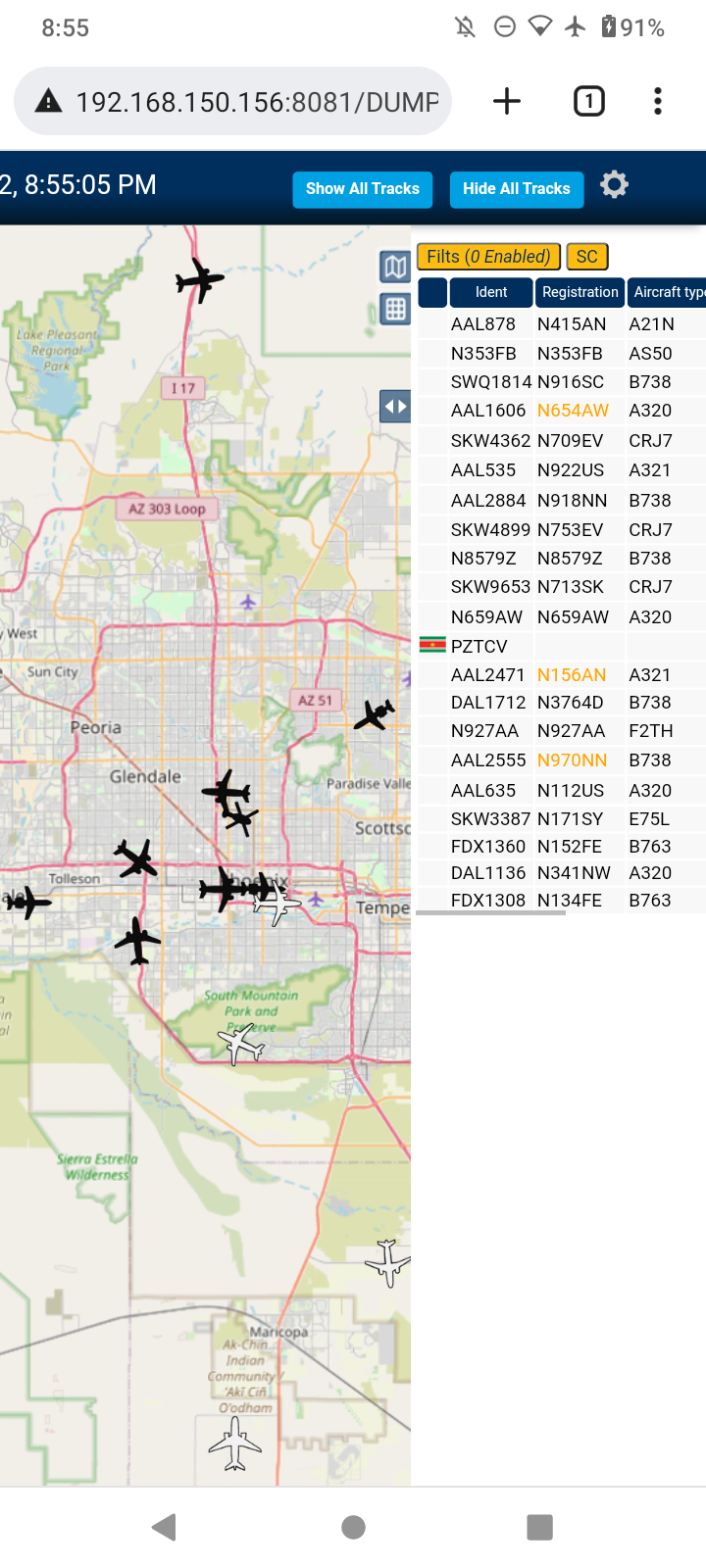Sort the table by Ident column
This screenshot has height=1568, width=706.
click(491, 292)
